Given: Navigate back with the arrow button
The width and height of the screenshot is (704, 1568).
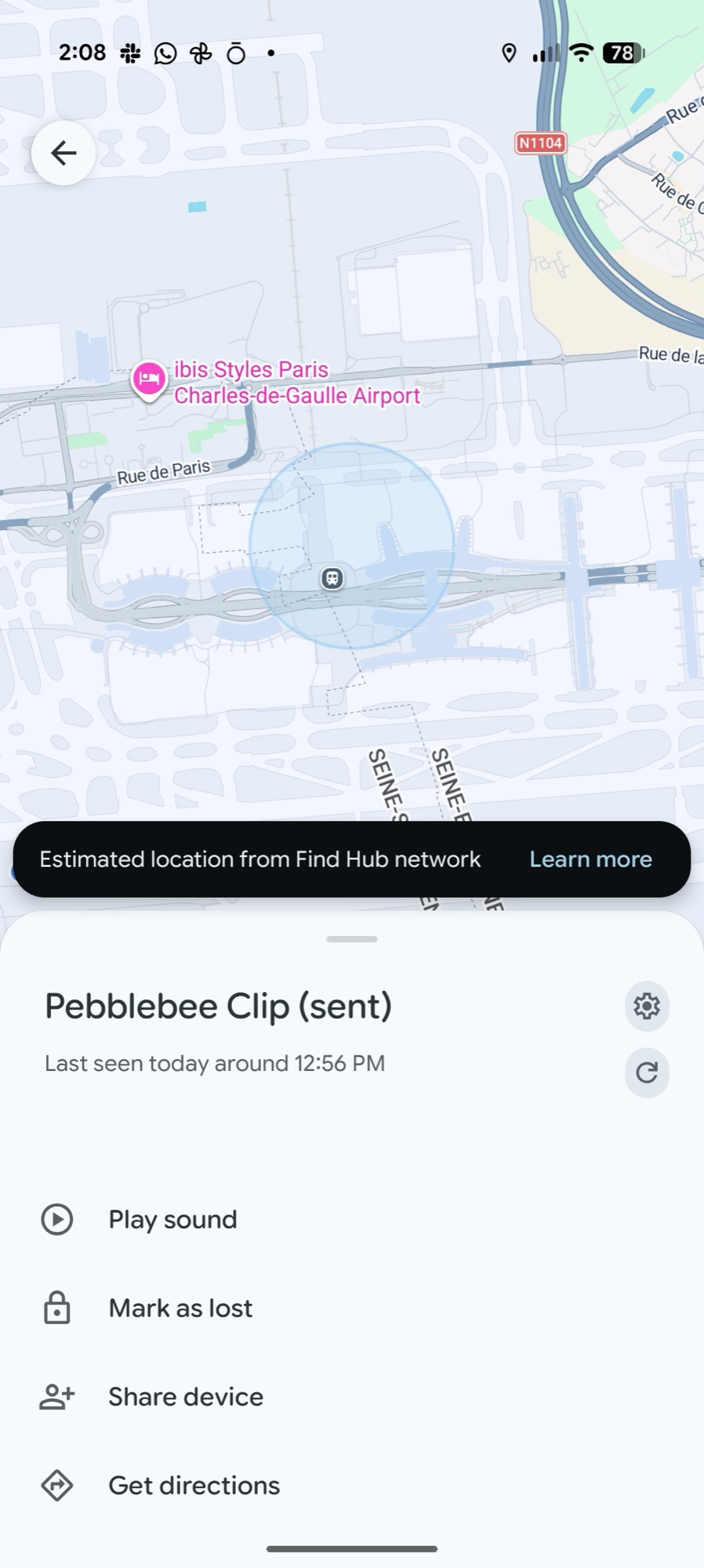Looking at the screenshot, I should click(x=63, y=154).
